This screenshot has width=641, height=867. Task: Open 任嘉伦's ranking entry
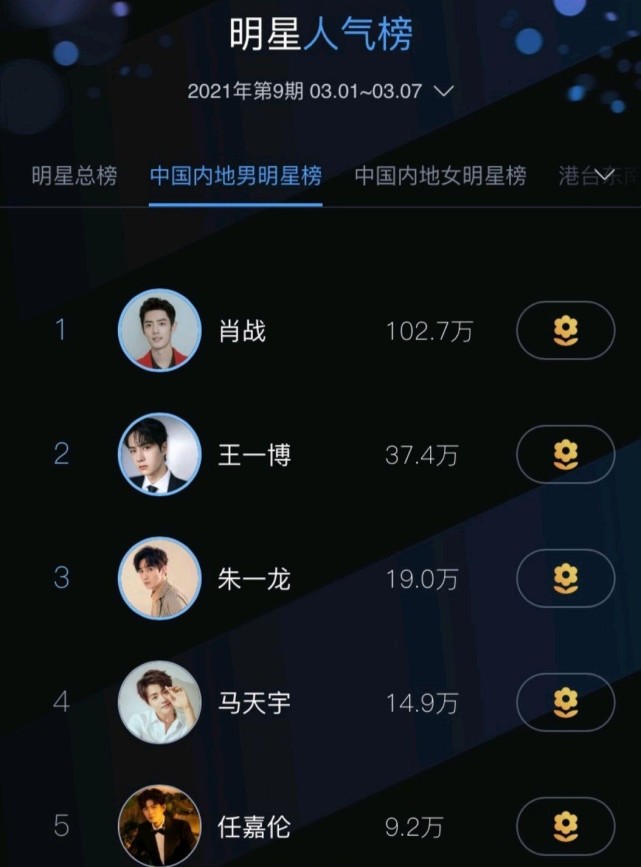(254, 826)
